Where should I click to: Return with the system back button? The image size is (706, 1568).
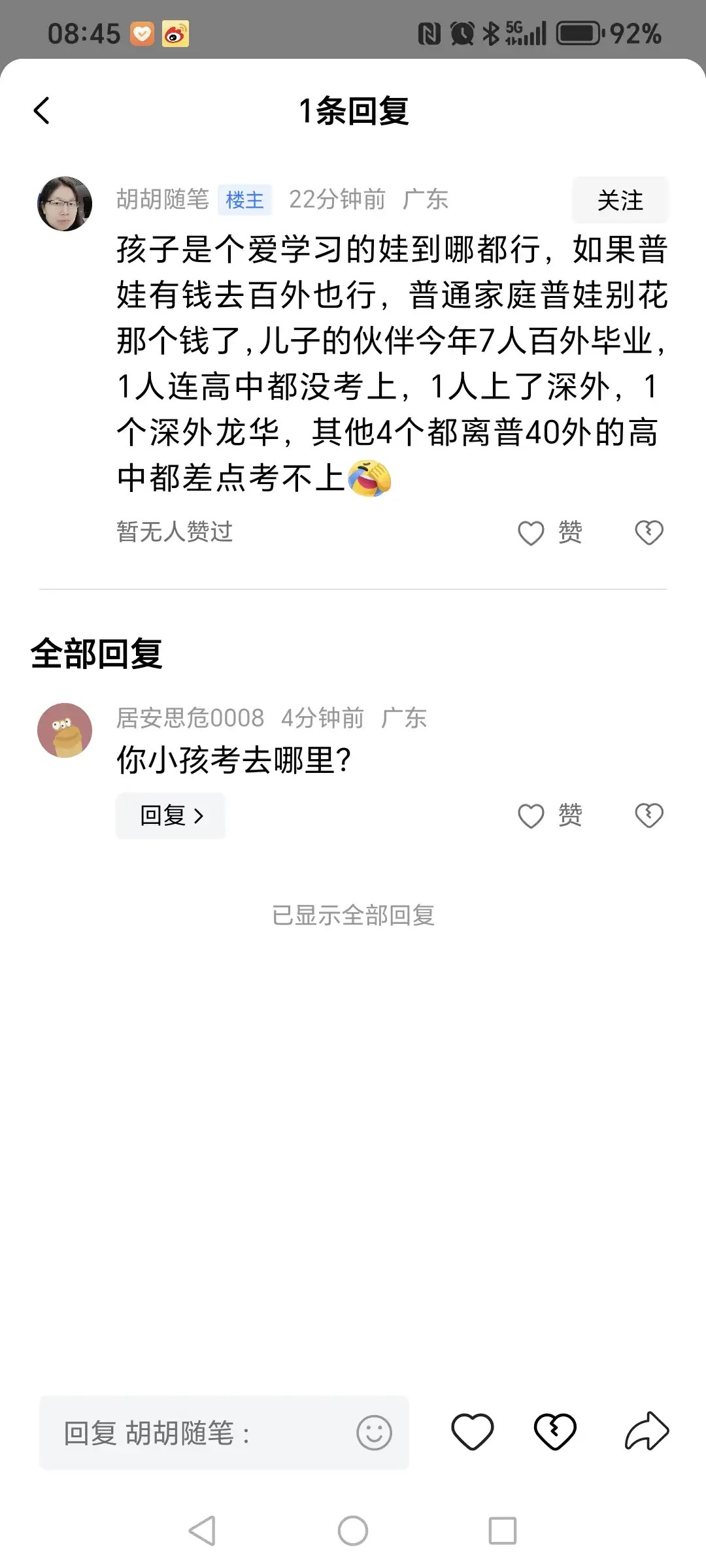202,1531
